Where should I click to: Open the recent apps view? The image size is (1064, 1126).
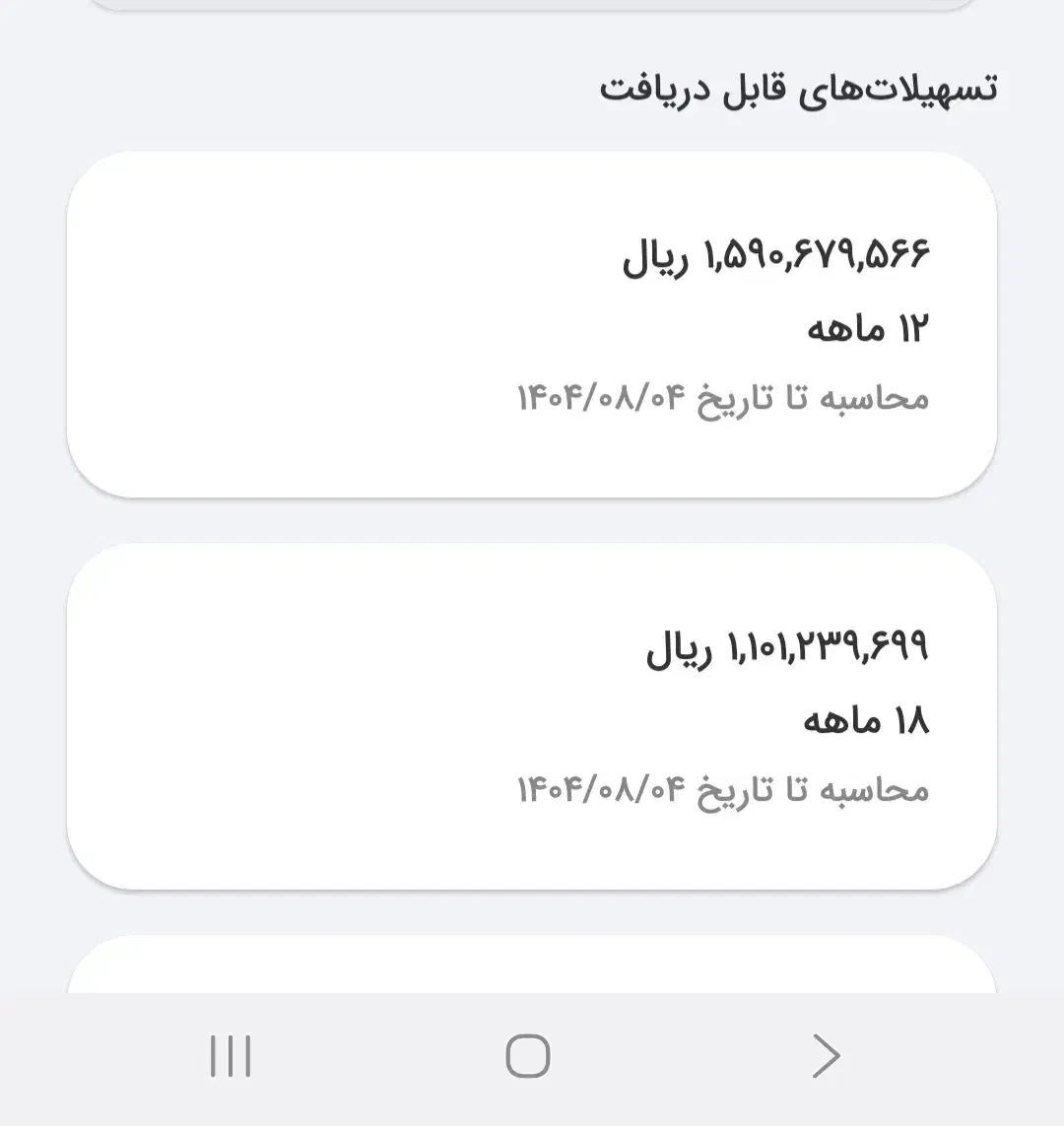pos(231,1057)
